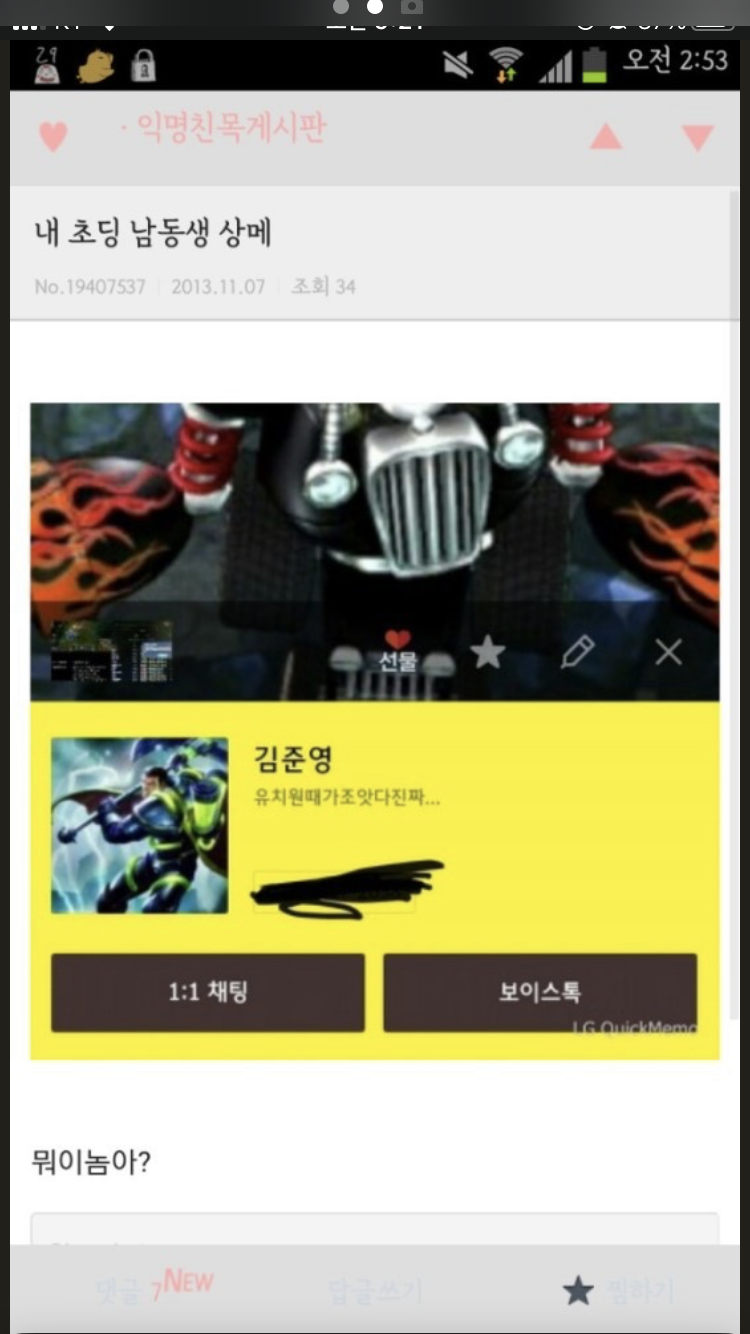
Task: Open the attached profile screenshot image
Action: pyautogui.click(x=374, y=730)
